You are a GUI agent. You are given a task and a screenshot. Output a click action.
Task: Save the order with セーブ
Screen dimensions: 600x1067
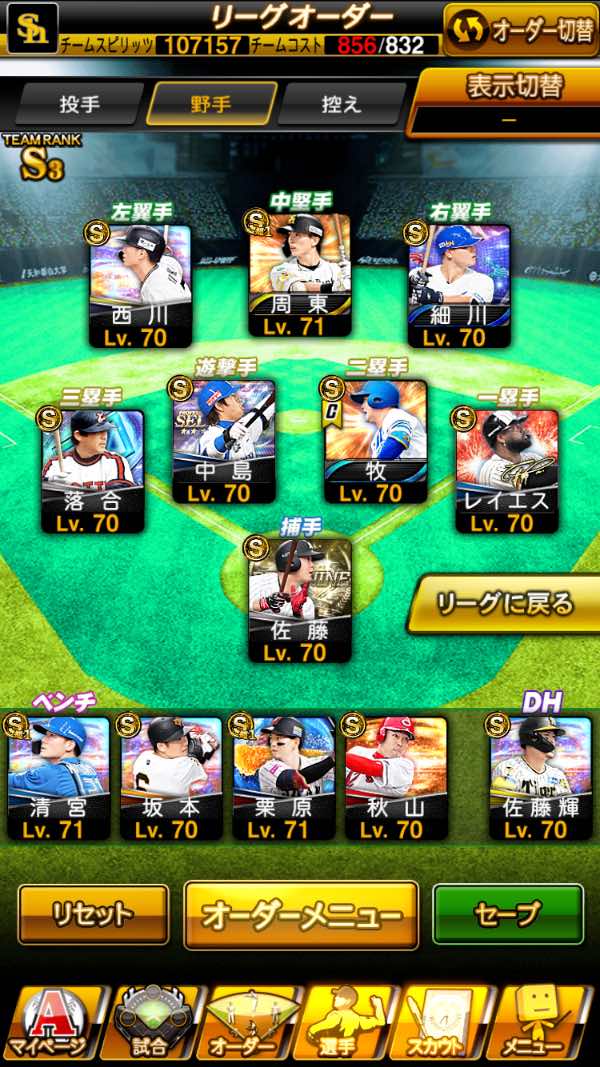coord(507,914)
